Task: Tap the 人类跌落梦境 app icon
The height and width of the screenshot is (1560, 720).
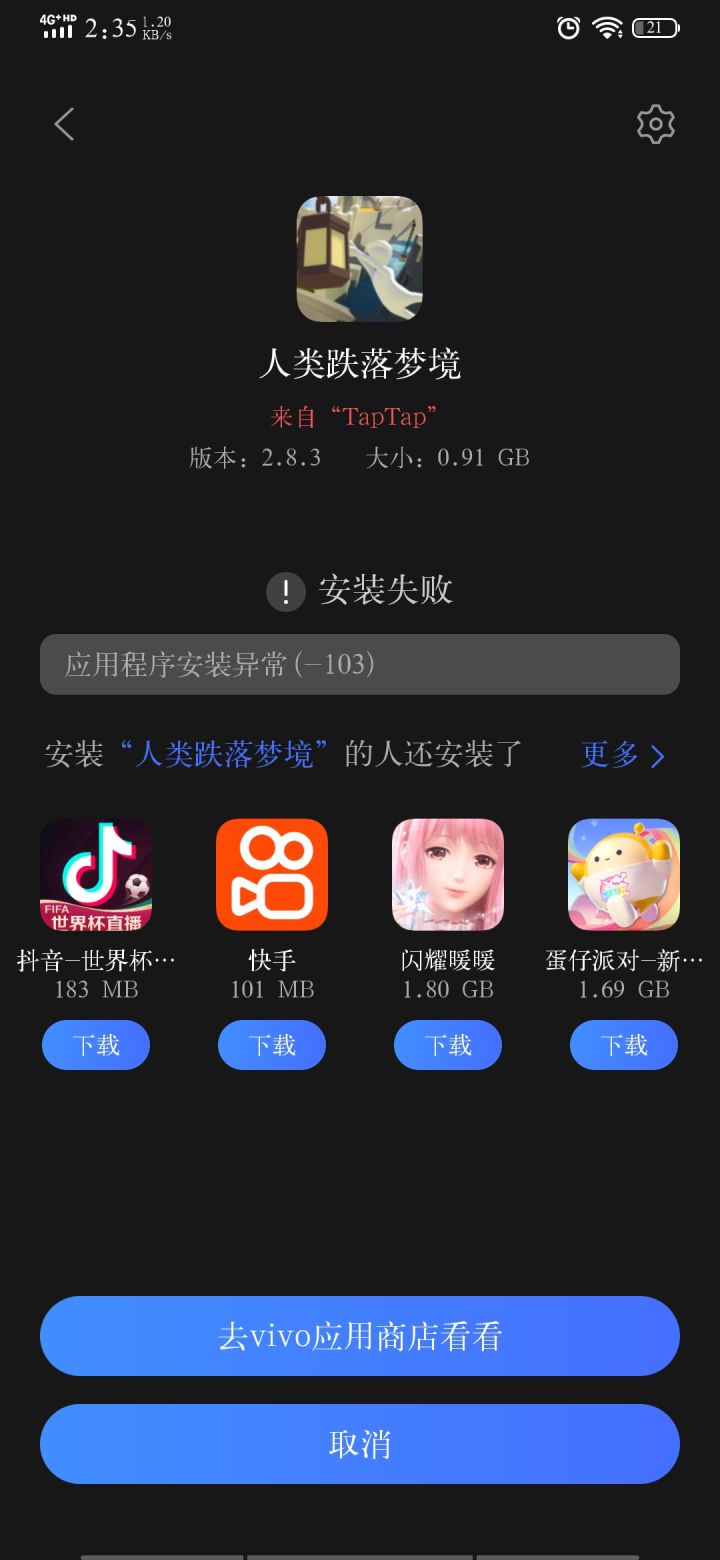Action: coord(359,259)
